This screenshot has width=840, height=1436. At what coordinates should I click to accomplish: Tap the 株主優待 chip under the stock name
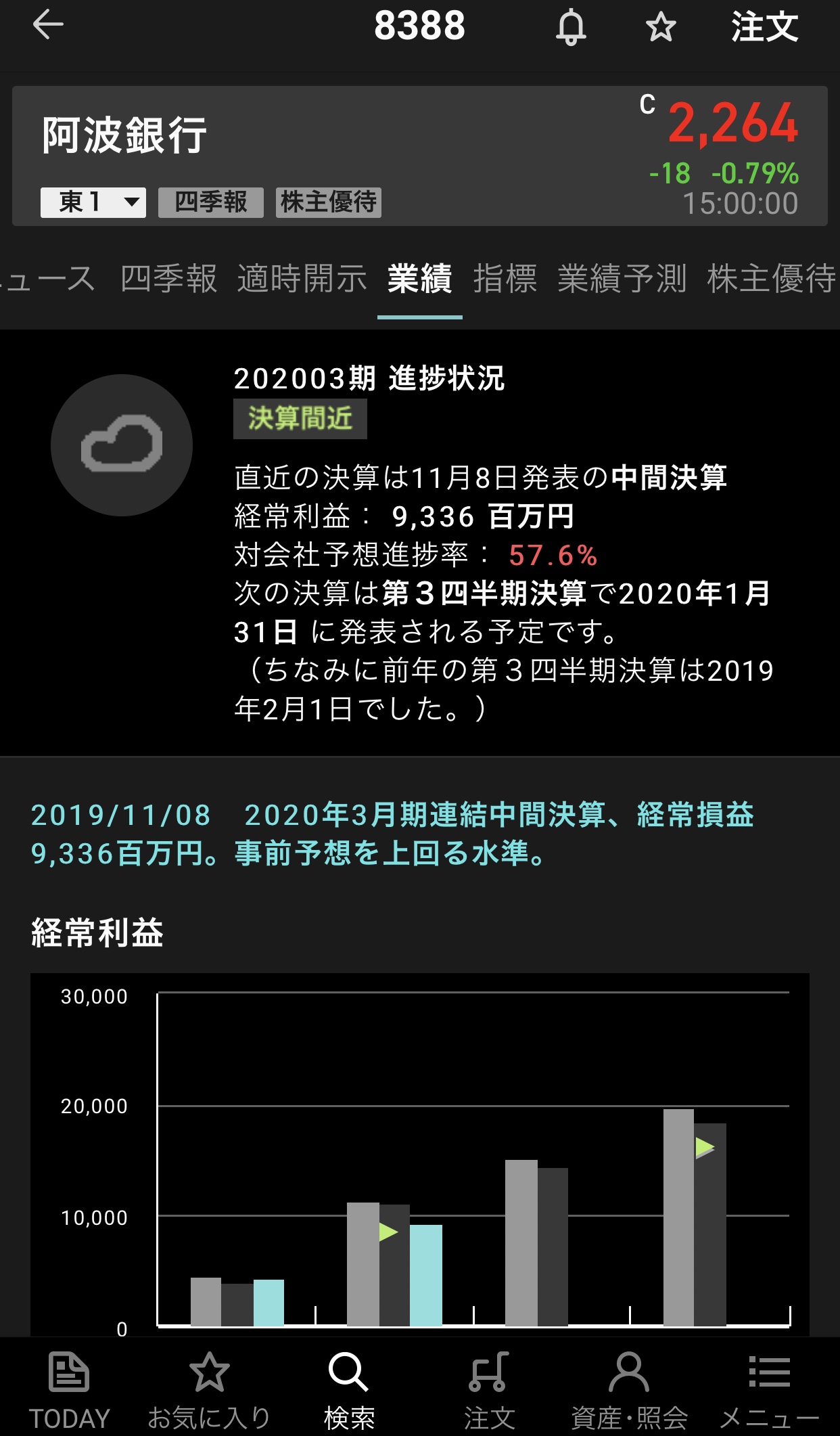[x=328, y=202]
